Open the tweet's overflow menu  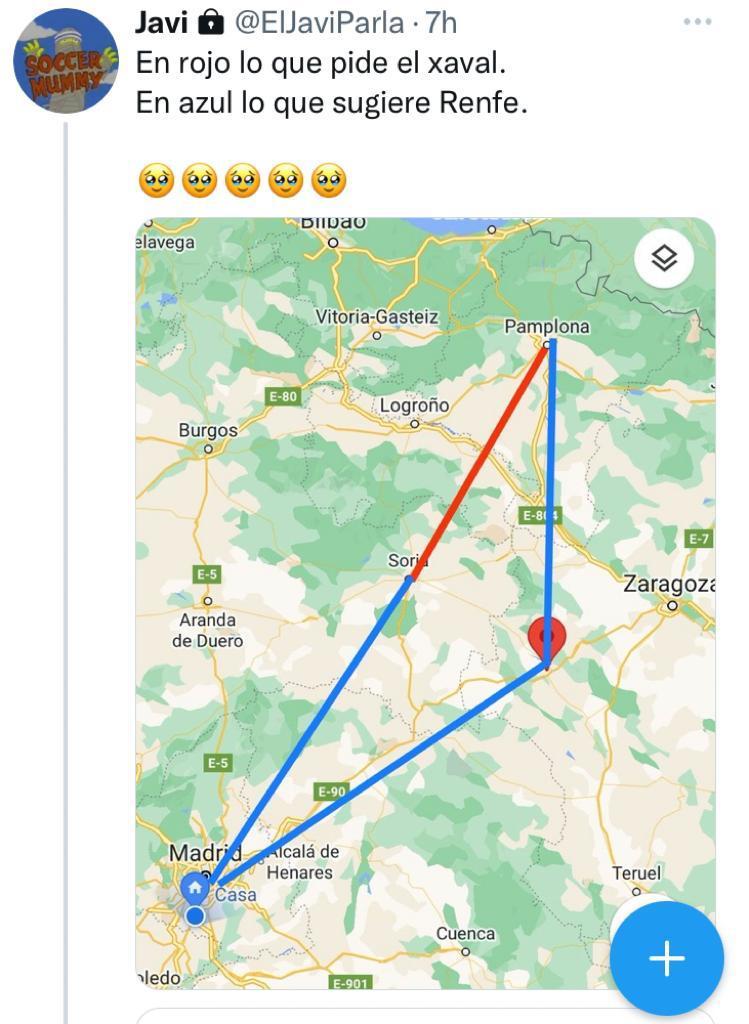[696, 22]
